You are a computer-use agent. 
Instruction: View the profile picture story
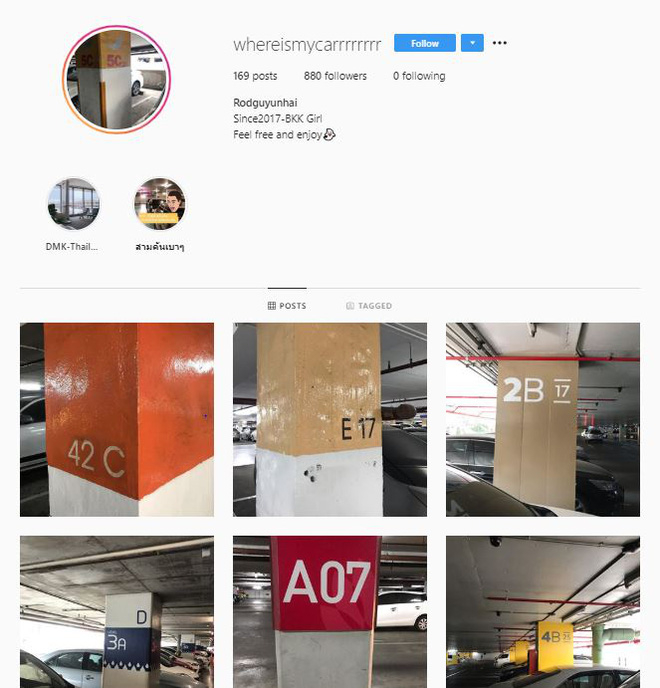117,80
